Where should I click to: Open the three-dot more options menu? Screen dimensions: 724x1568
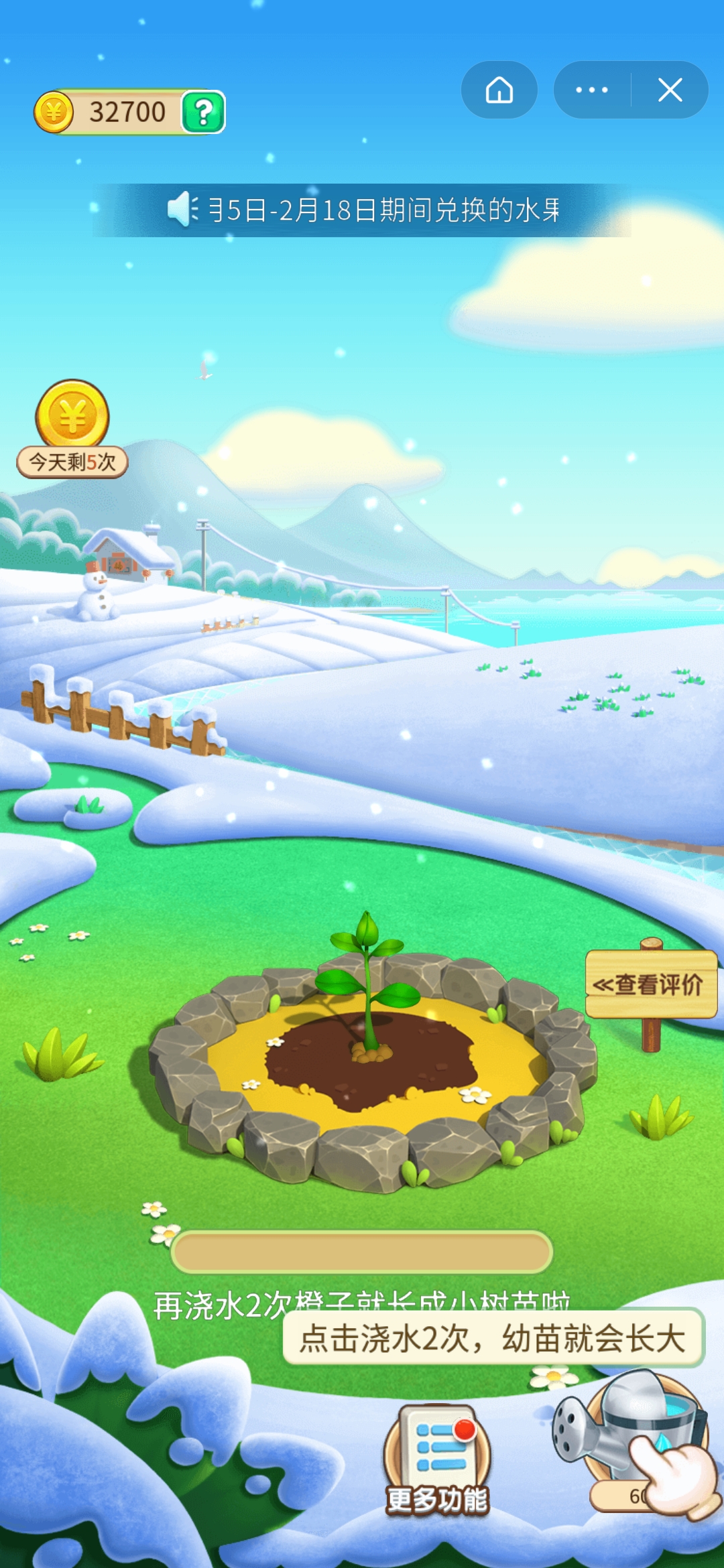[x=592, y=90]
